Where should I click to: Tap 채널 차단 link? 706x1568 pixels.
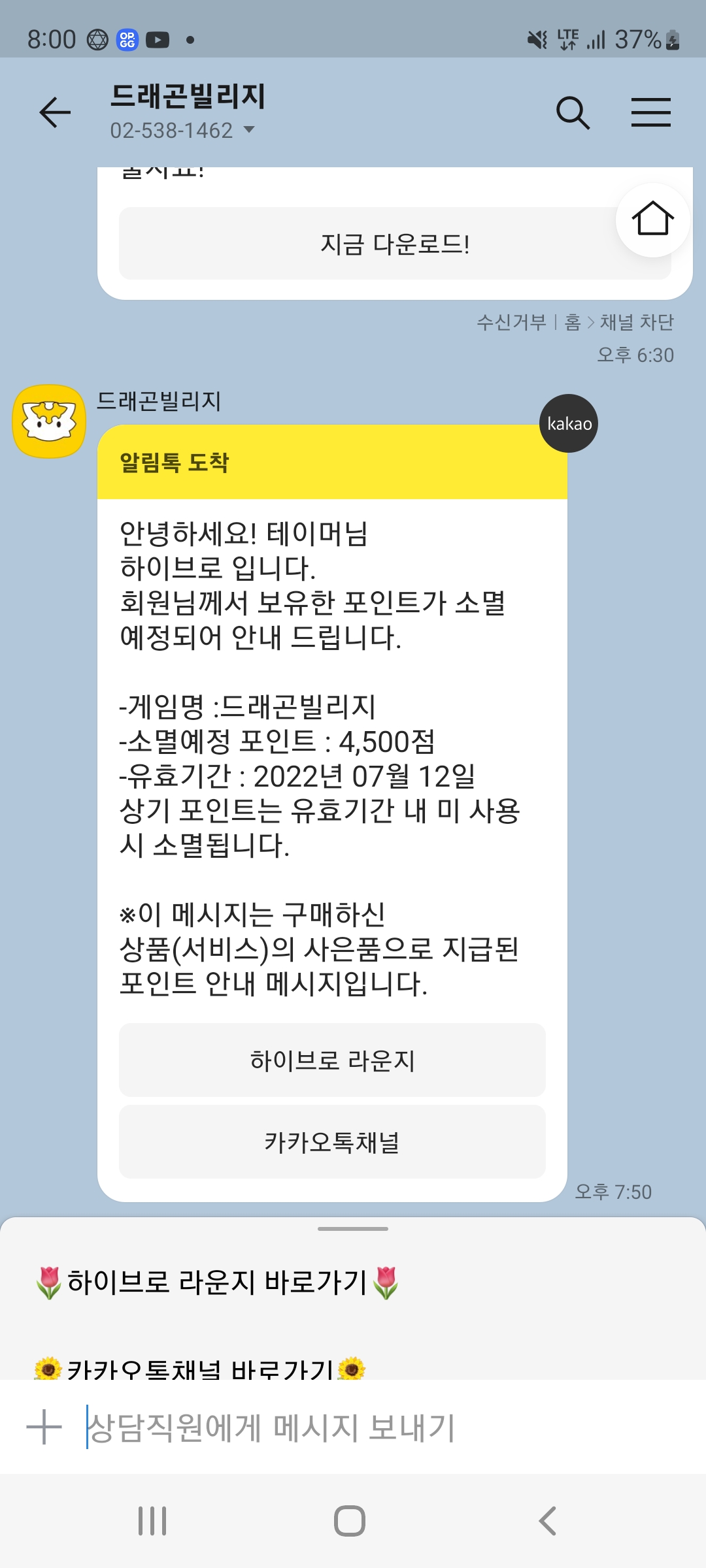(x=637, y=322)
